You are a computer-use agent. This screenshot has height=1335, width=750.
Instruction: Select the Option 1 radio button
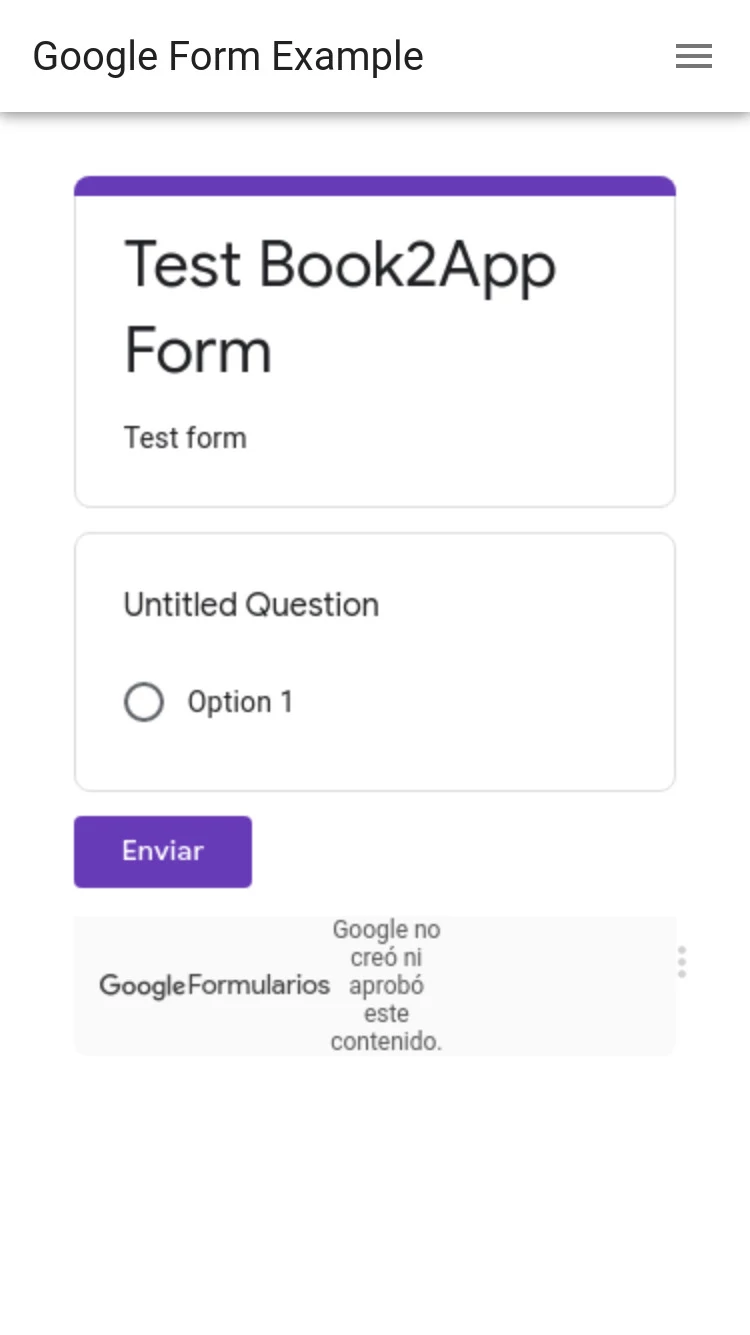(x=144, y=702)
